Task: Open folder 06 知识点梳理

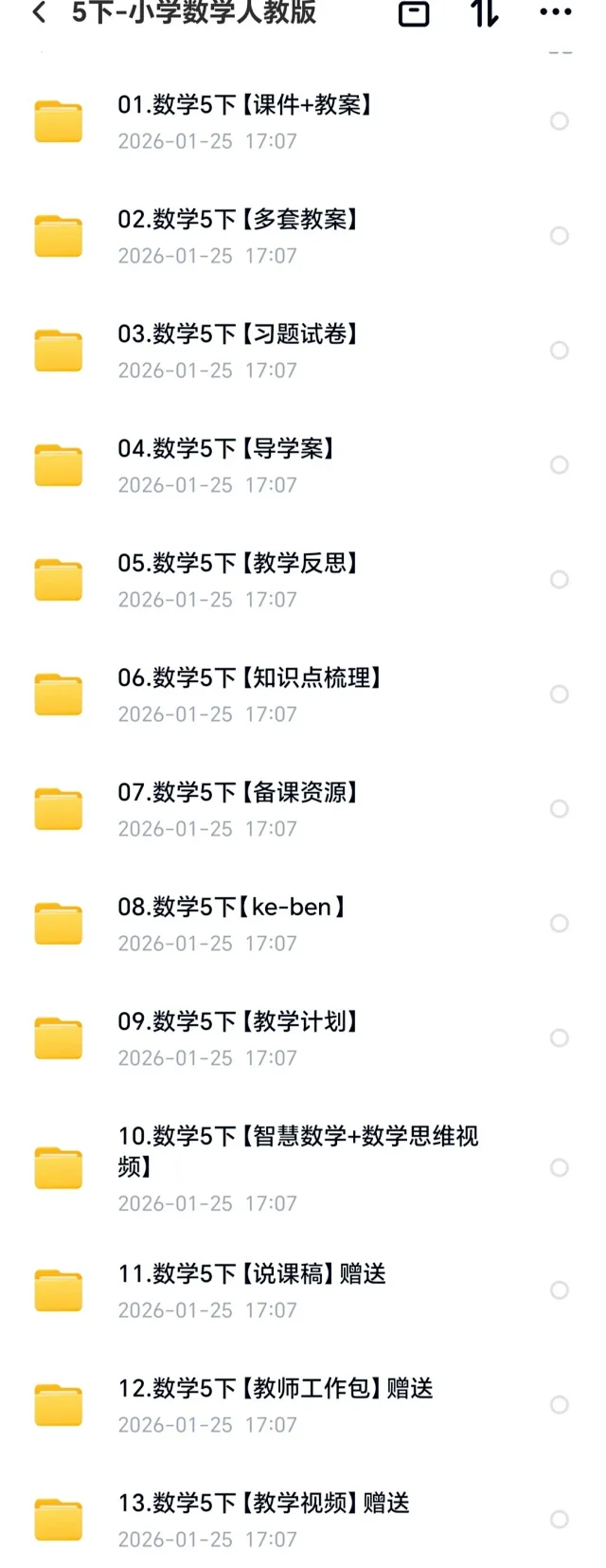Action: pos(248,678)
